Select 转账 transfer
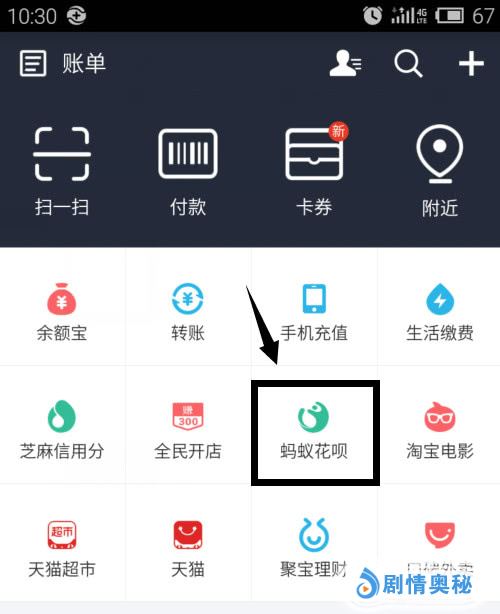Screen dimensions: 500x614 point(188,312)
